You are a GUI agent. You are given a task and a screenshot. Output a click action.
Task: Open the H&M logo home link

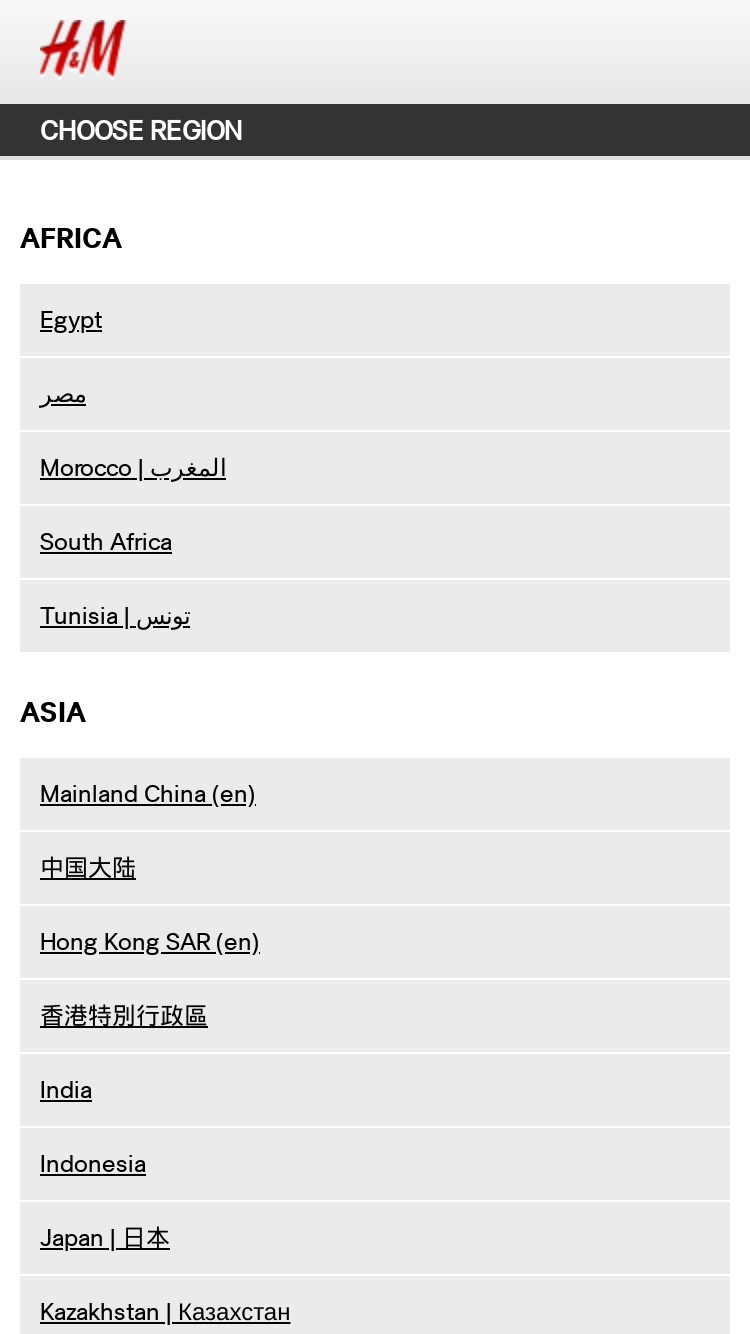(x=82, y=48)
